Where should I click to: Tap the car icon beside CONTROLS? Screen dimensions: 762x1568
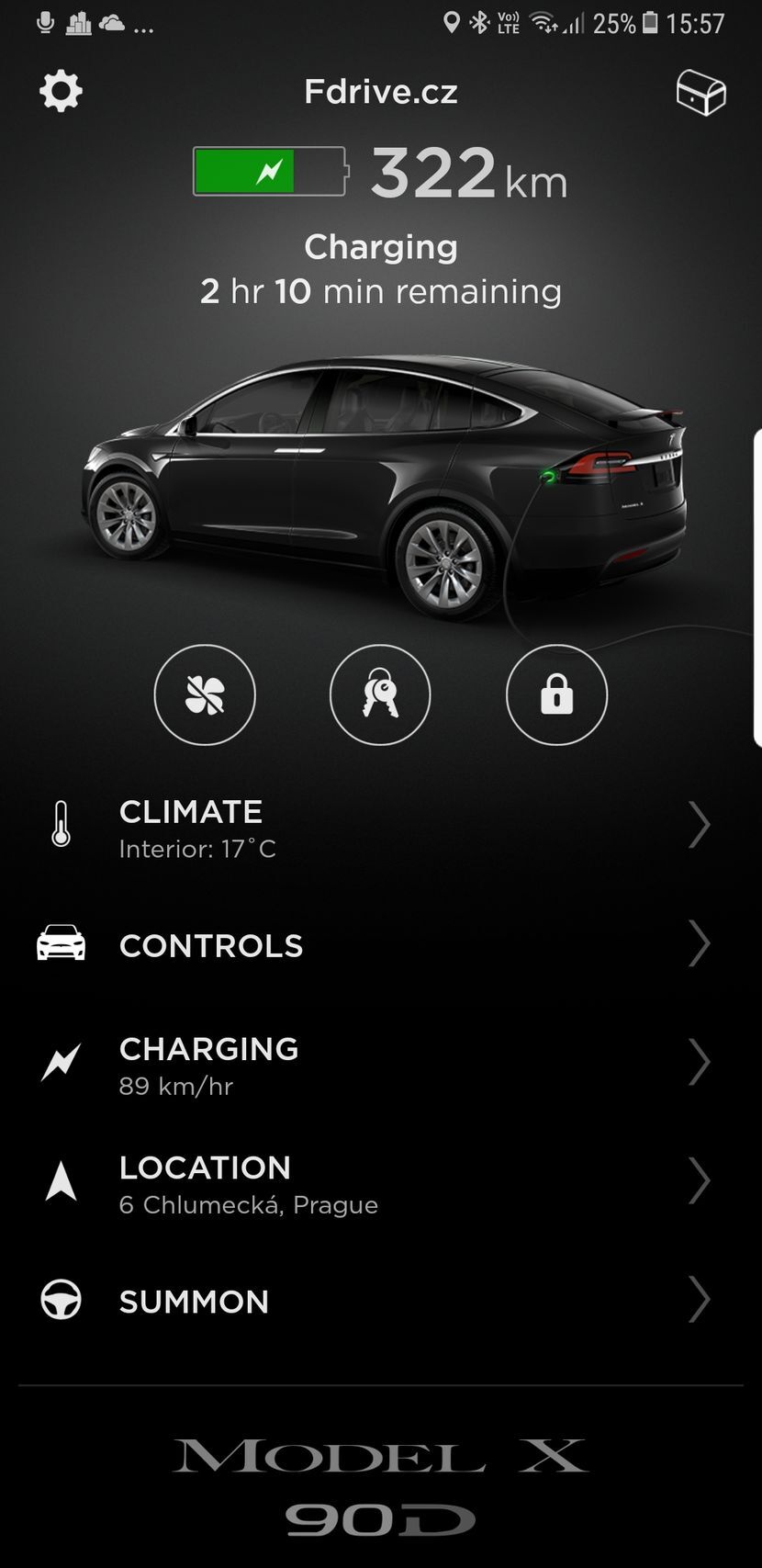coord(60,943)
